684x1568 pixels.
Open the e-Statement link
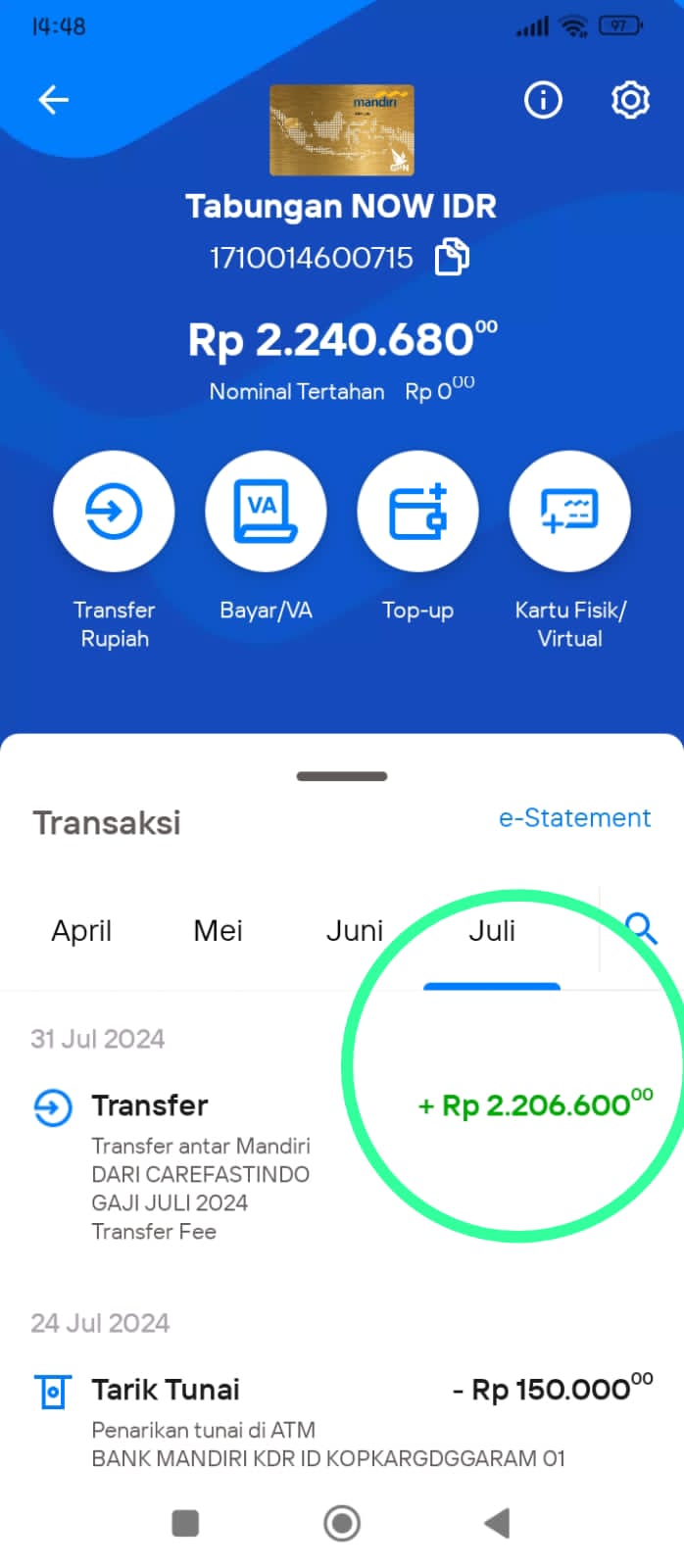(x=574, y=818)
